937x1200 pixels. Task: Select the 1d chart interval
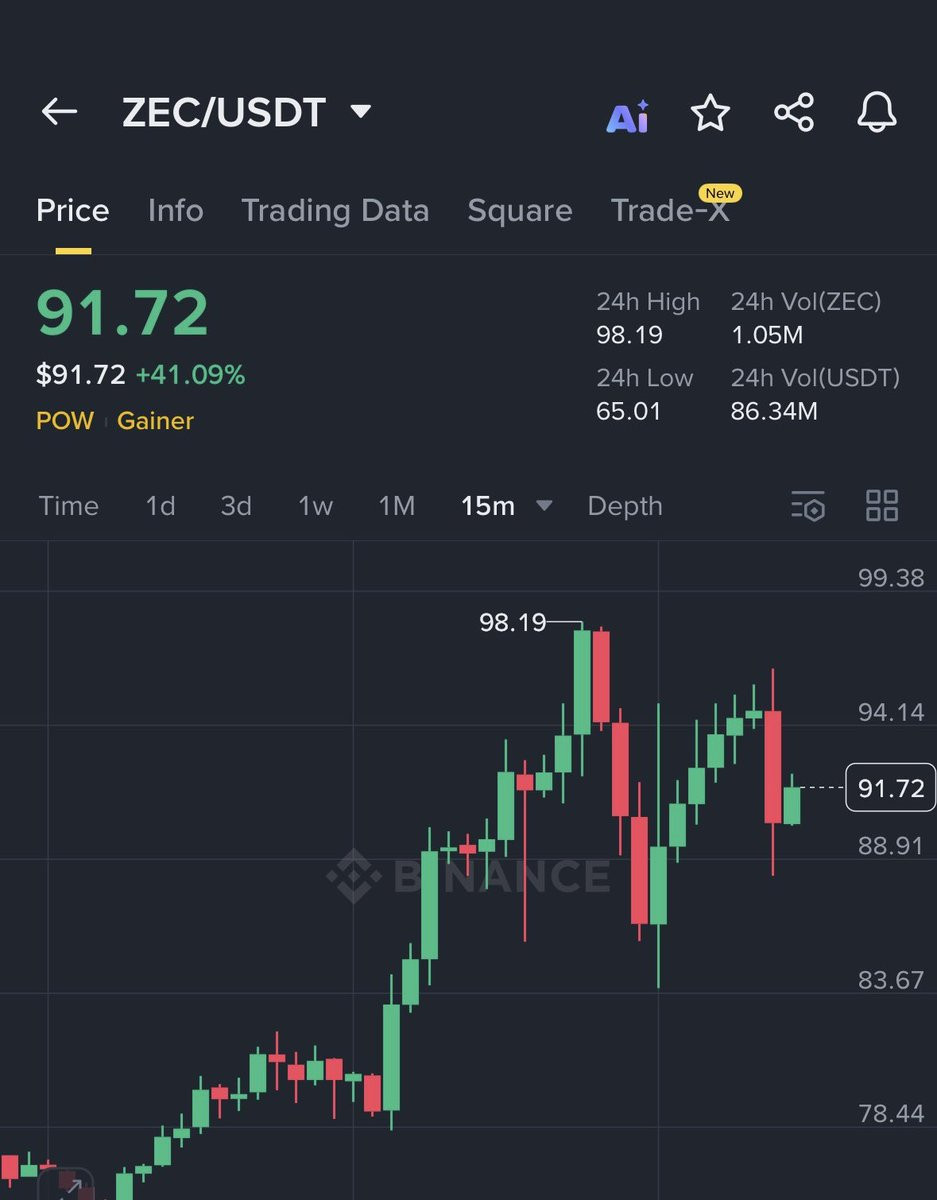[x=160, y=506]
